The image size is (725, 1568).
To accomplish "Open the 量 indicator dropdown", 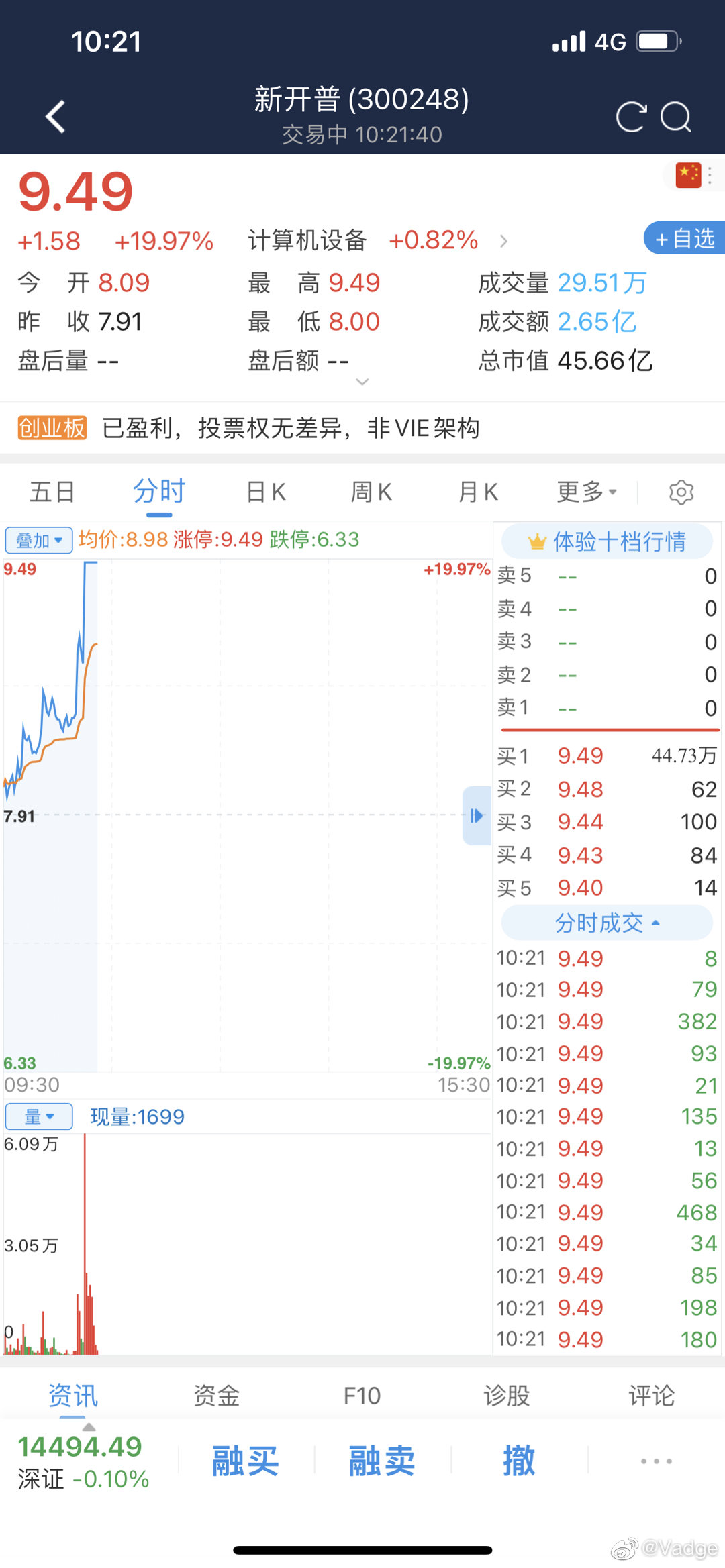I will coord(39,1116).
